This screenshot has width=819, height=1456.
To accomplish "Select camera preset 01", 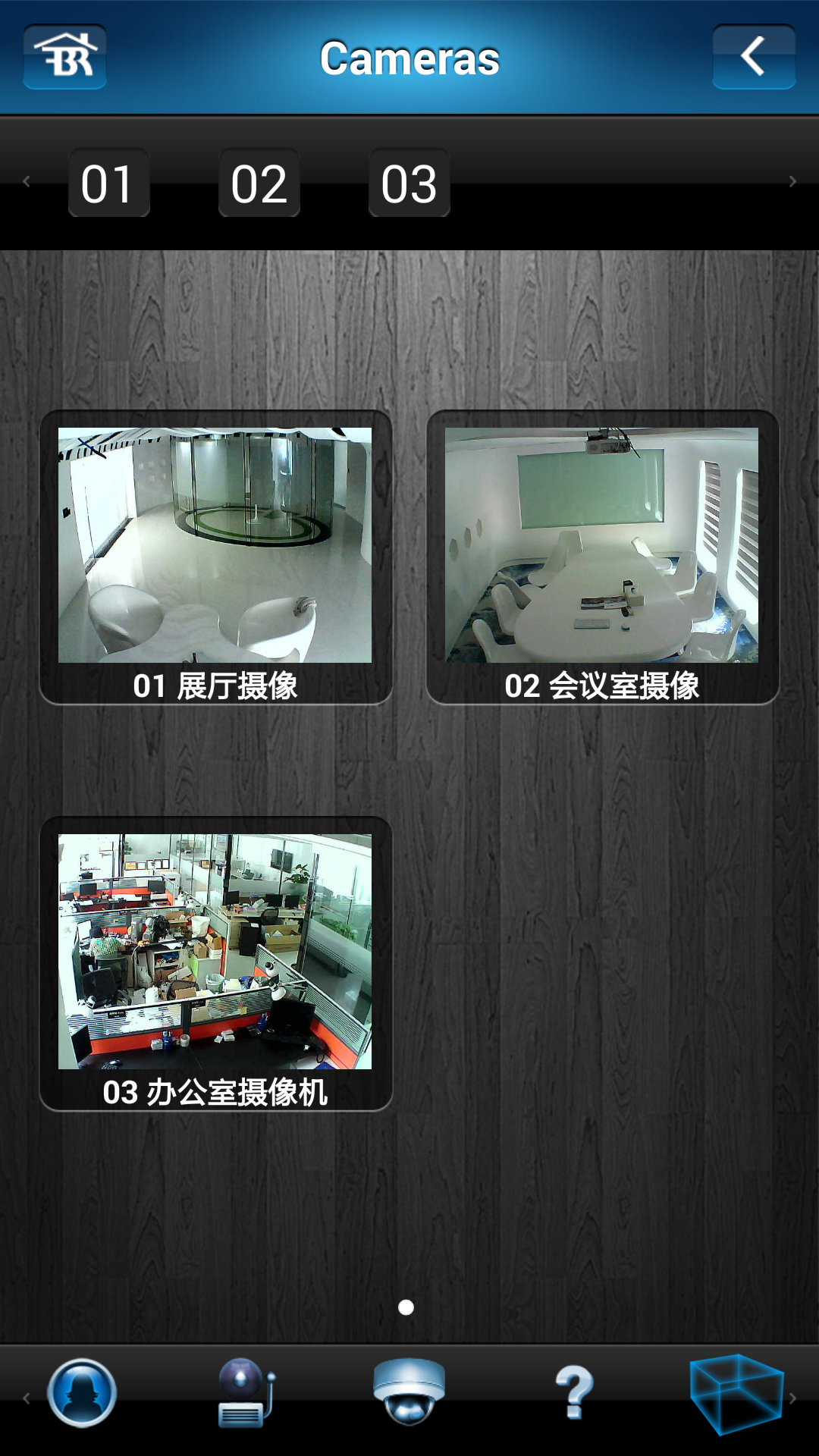I will click(x=108, y=183).
